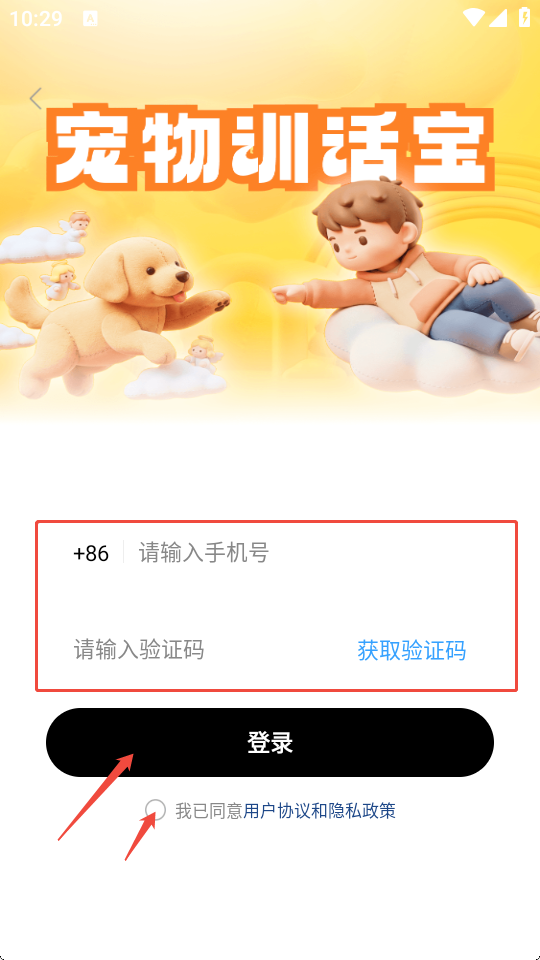This screenshot has height=960, width=540.
Task: Open the +86 country code selector
Action: pyautogui.click(x=91, y=553)
